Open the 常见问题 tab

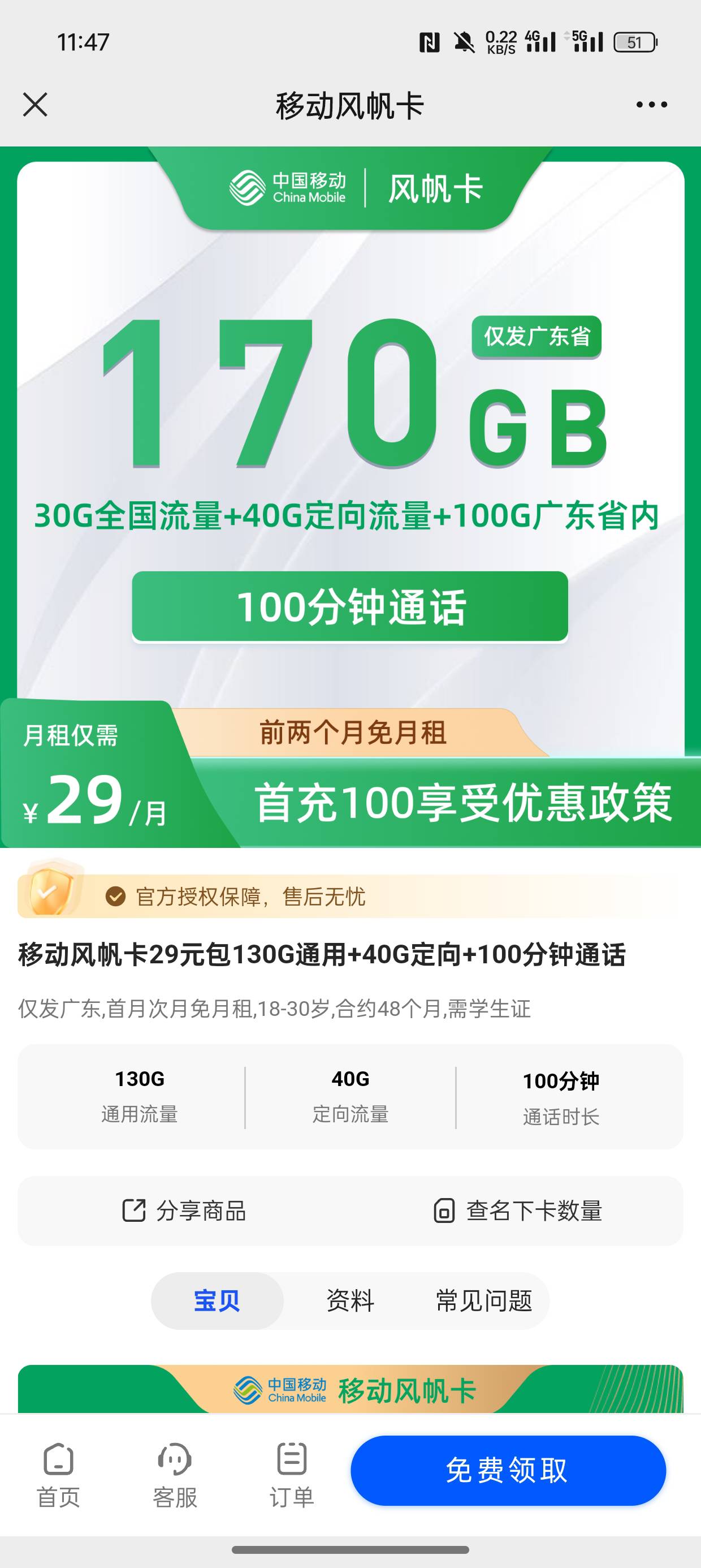click(x=484, y=1301)
